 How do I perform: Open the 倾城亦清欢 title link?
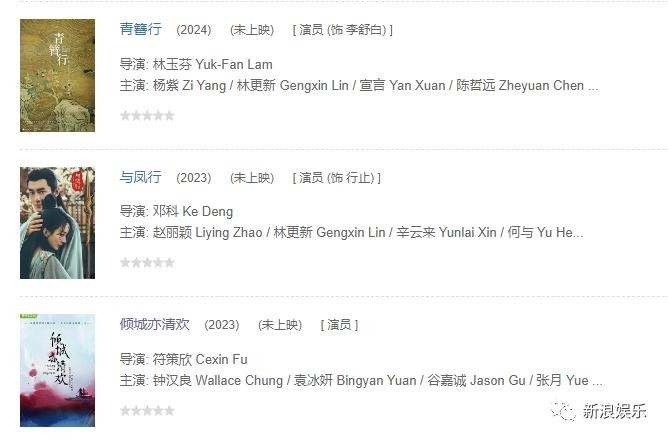tap(154, 325)
